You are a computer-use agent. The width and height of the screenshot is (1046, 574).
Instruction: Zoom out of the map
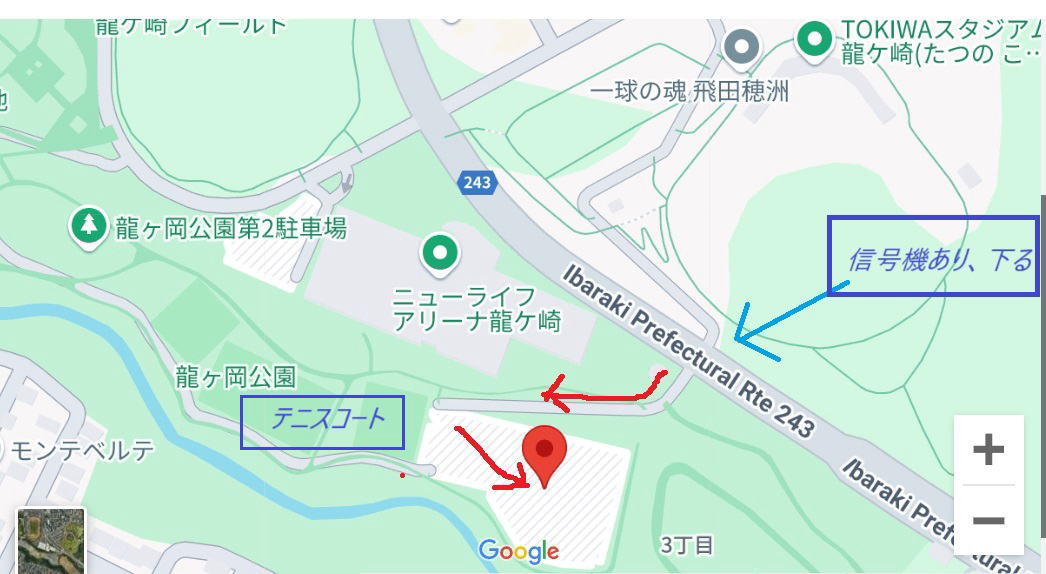(x=988, y=521)
